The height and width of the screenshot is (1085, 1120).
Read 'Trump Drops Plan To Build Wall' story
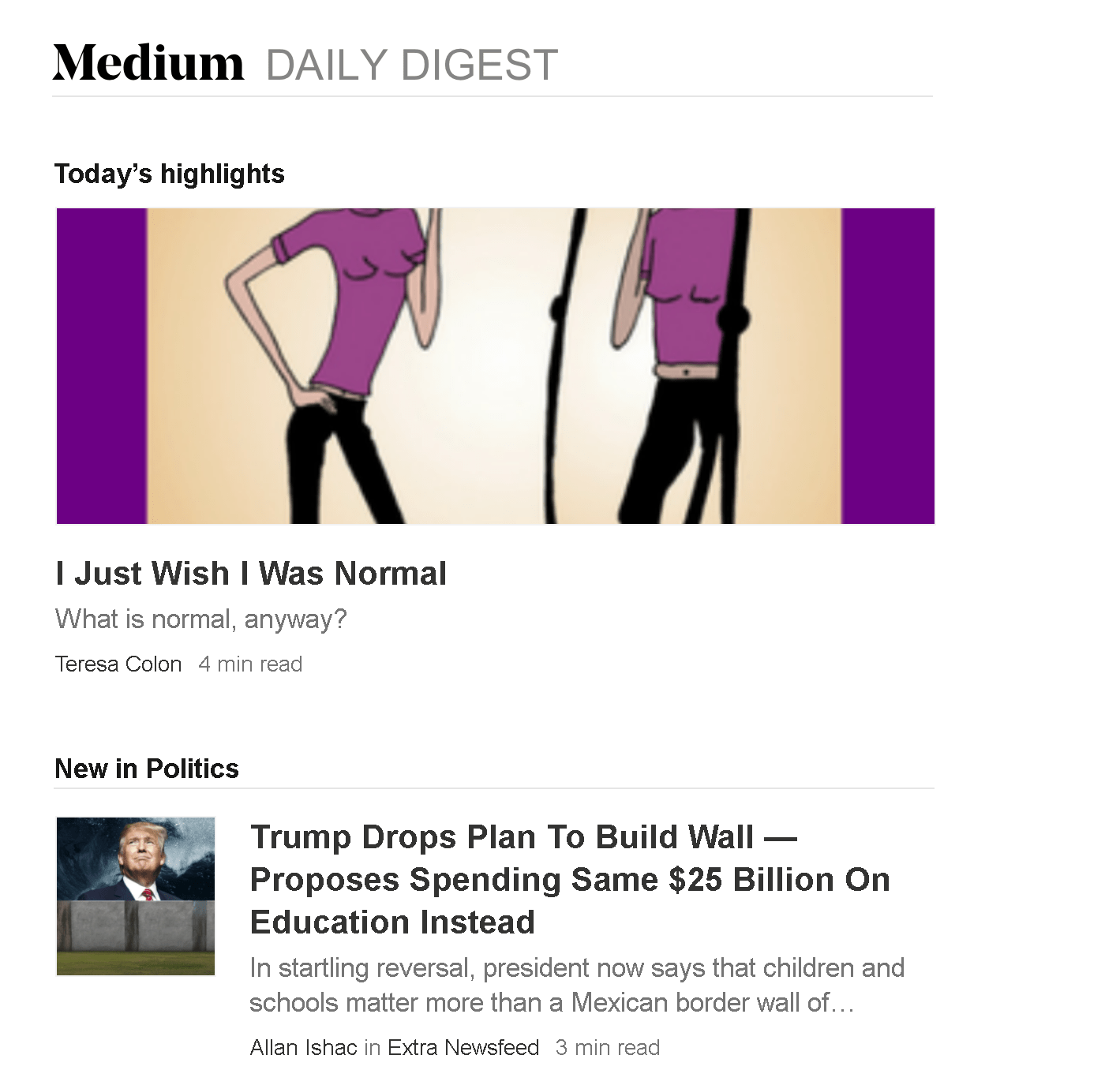(x=569, y=879)
